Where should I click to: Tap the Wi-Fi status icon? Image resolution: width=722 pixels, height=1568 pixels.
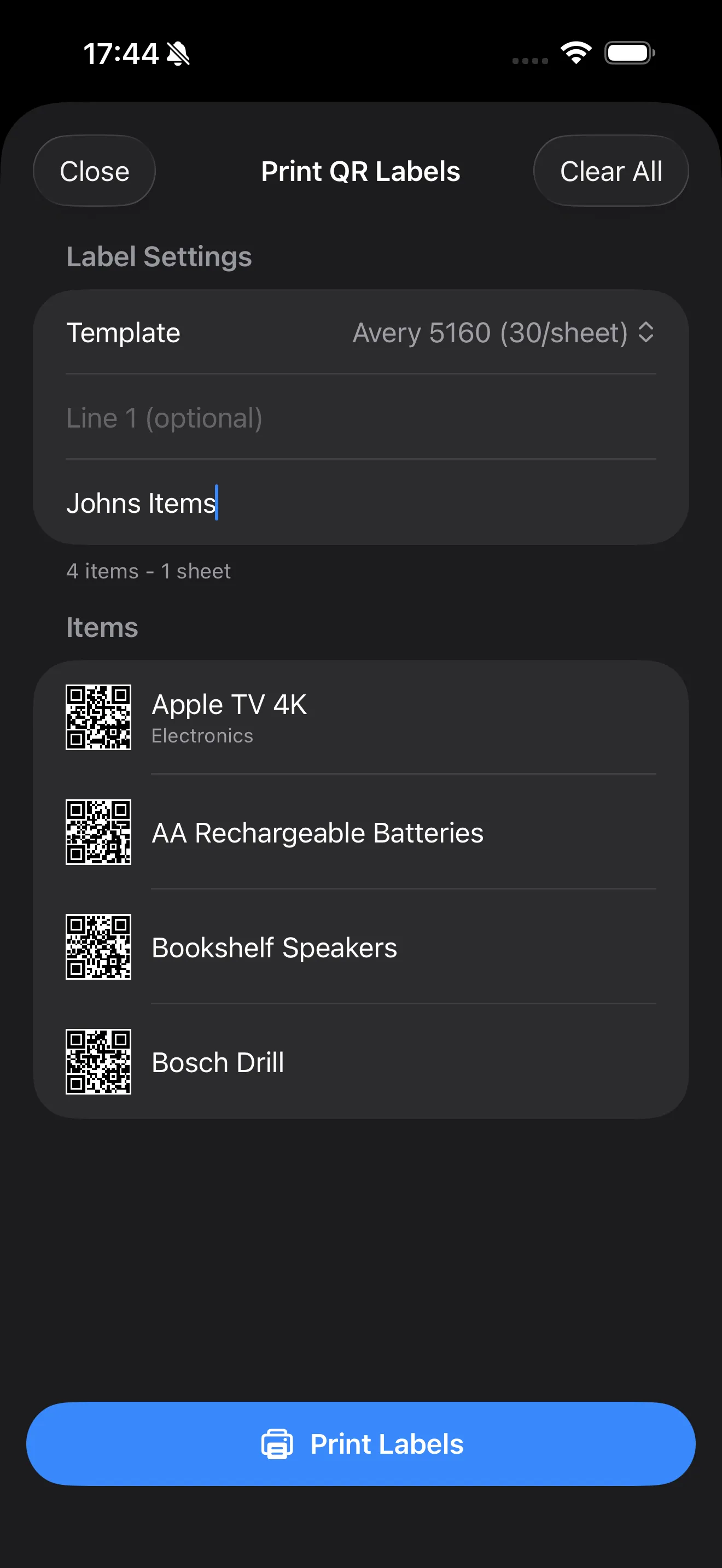[x=575, y=54]
